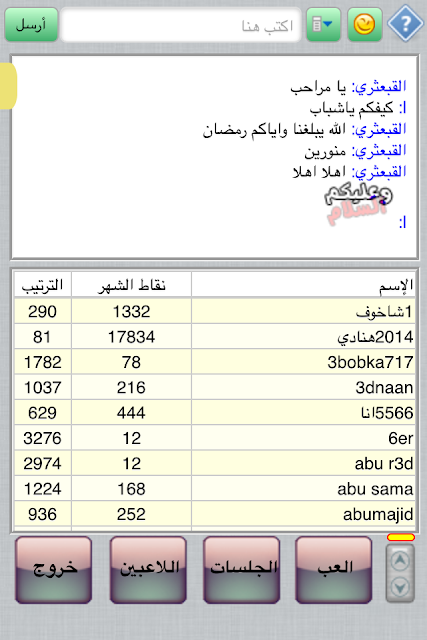Screen dimensions: 427x640
Task: Tap the خروج exit button
Action: pos(53,570)
